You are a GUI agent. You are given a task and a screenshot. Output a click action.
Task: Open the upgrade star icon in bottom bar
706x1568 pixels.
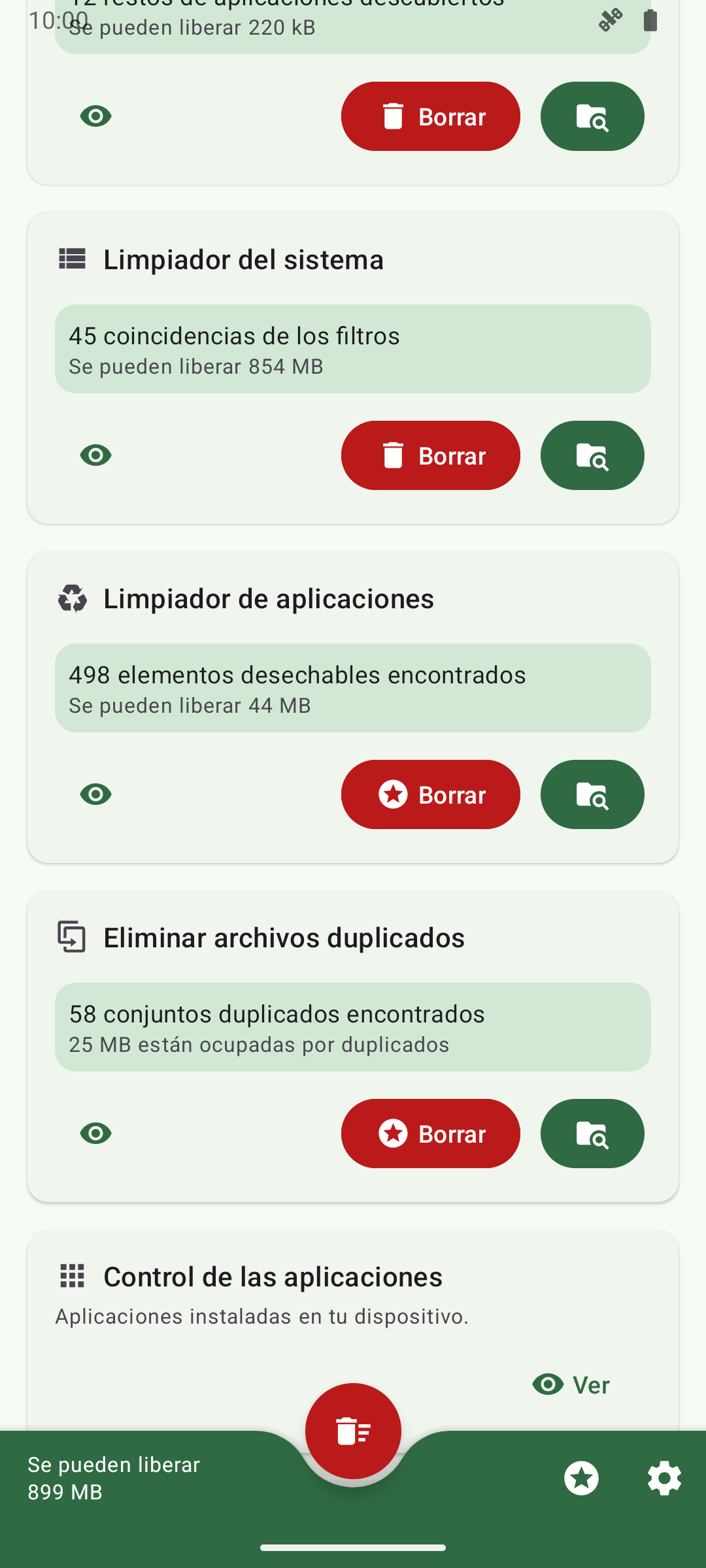[x=581, y=1478]
